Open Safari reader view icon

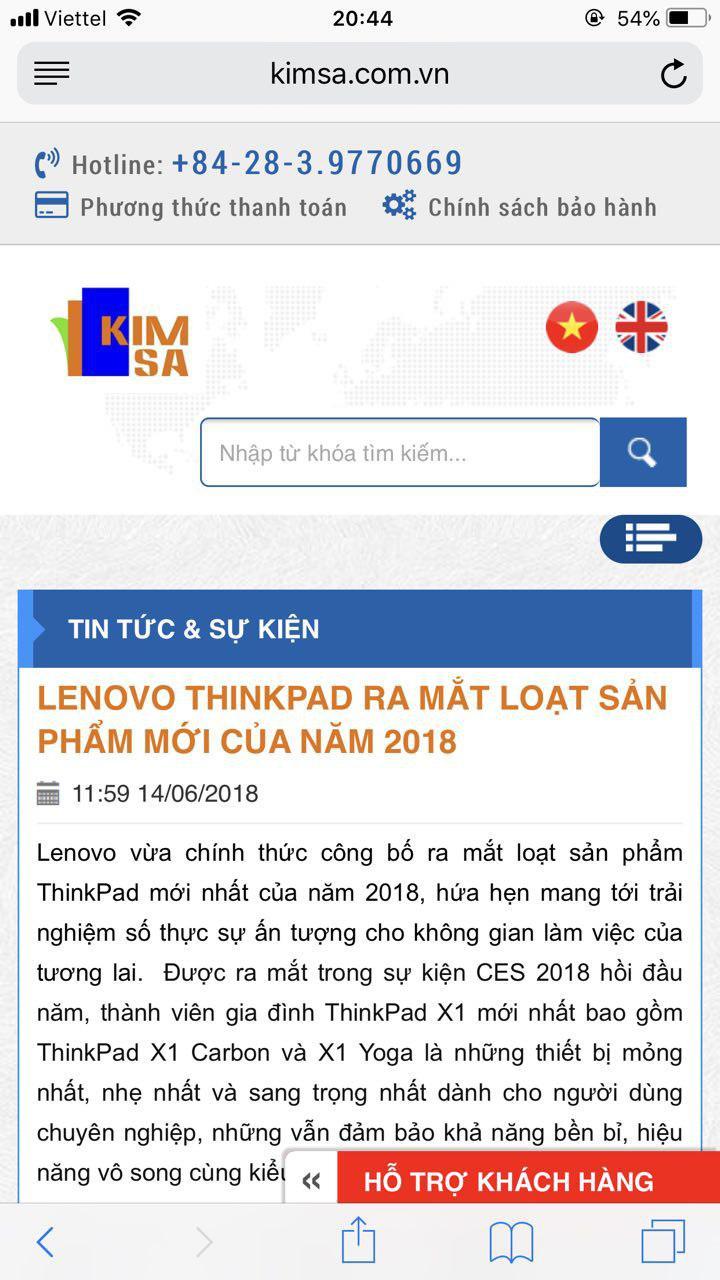[52, 74]
